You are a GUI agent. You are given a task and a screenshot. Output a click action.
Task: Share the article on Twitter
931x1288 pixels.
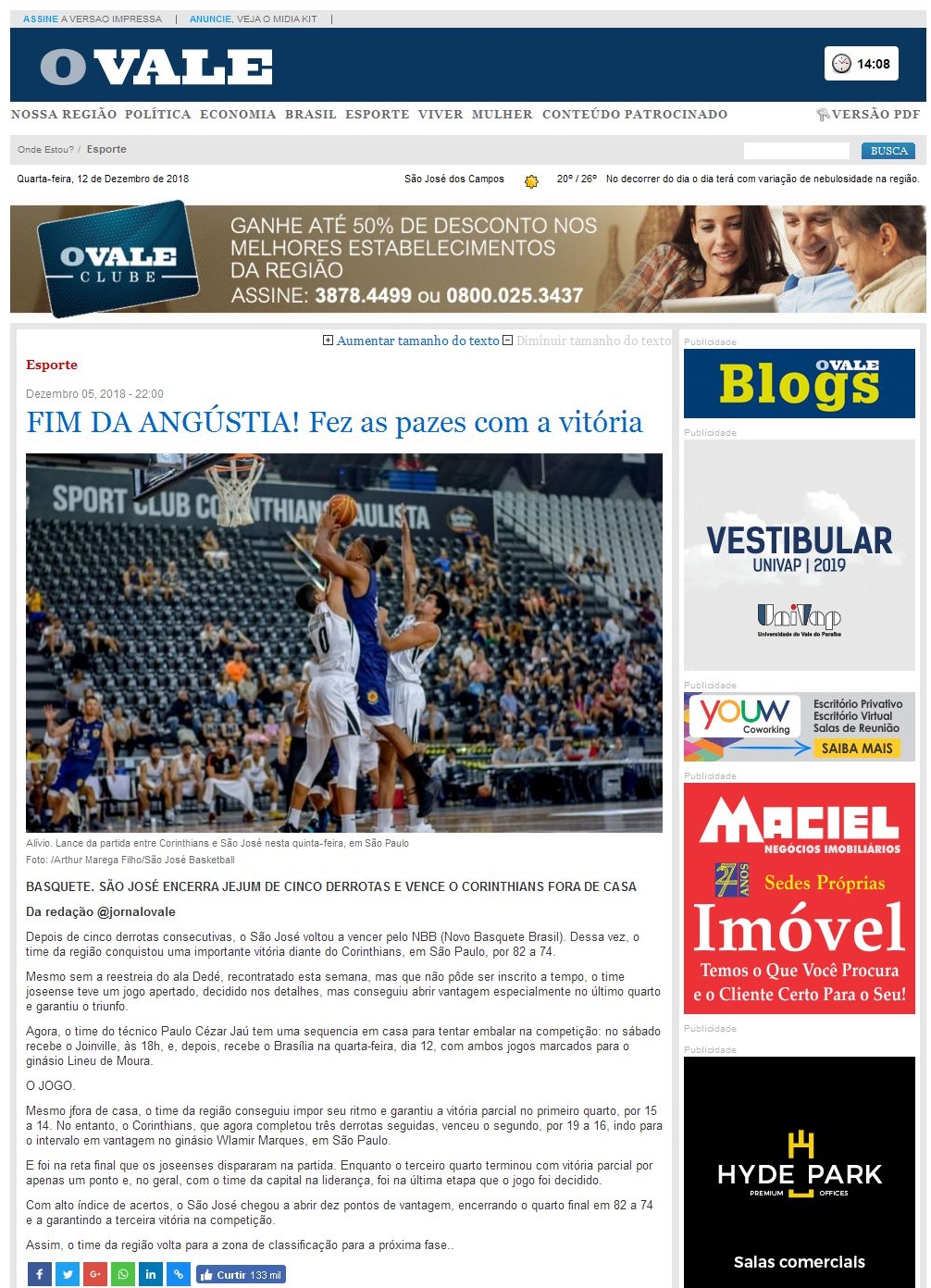(68, 1274)
